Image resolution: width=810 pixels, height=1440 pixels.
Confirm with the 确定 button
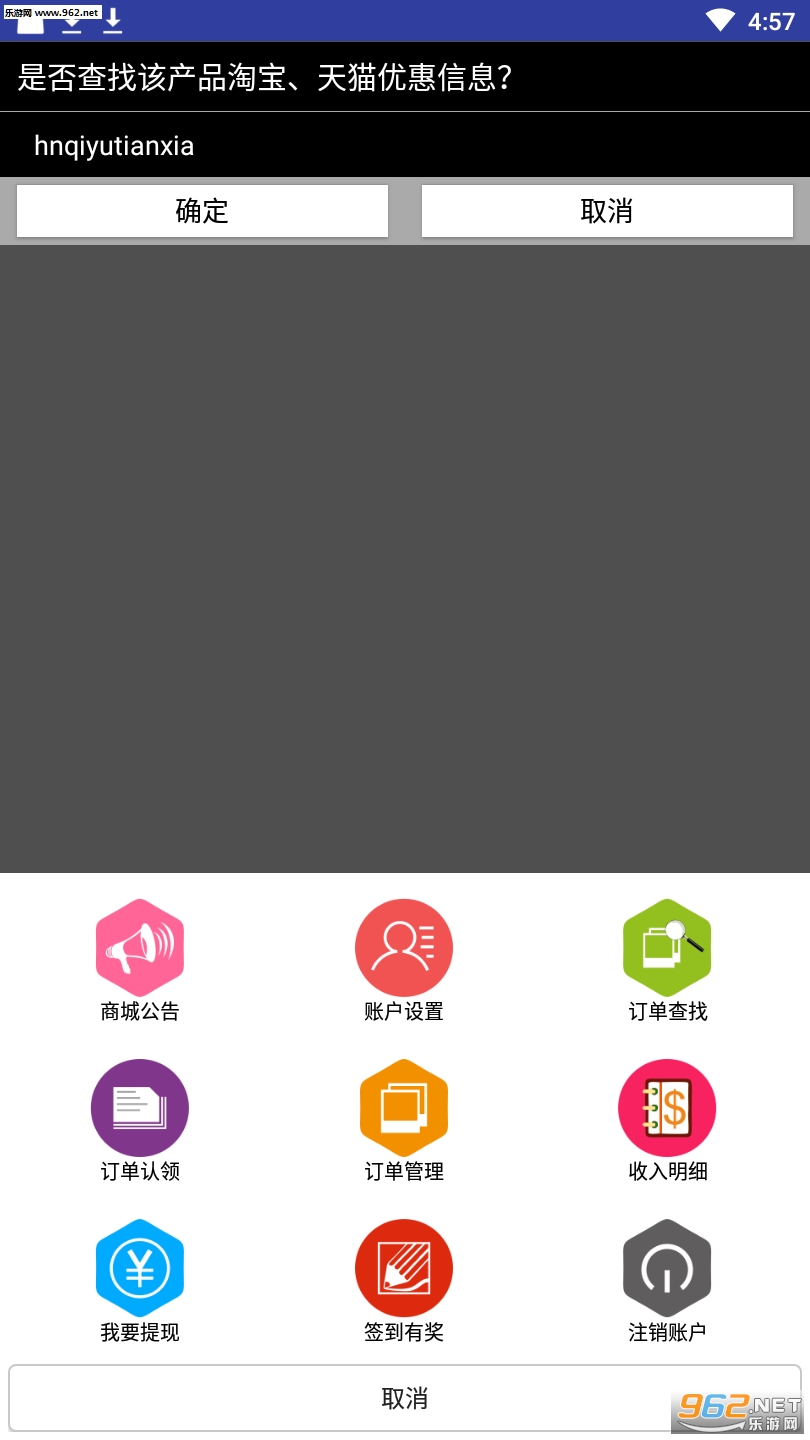tap(202, 211)
